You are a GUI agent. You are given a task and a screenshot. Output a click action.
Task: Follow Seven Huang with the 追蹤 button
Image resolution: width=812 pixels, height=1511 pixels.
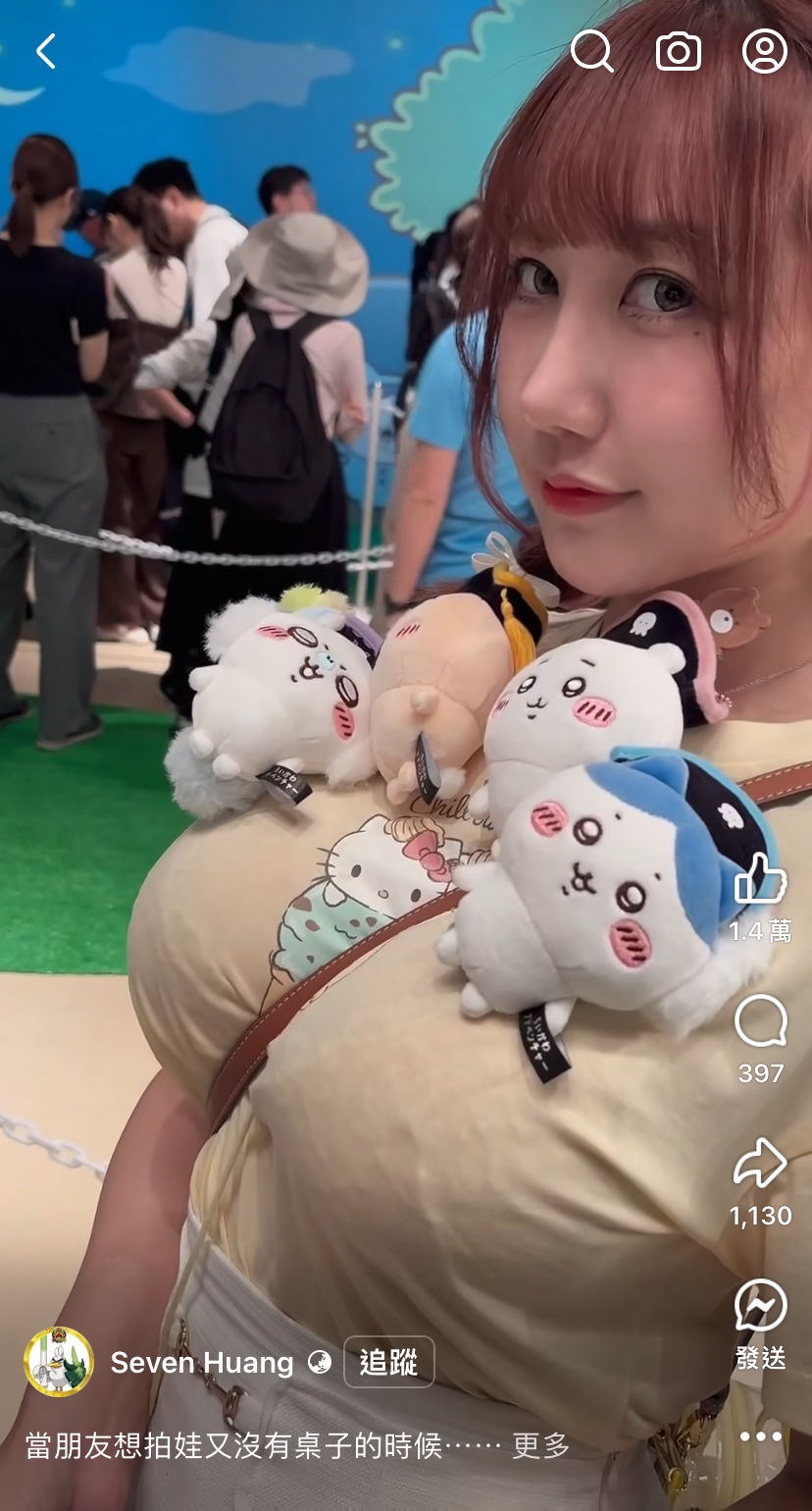click(x=388, y=1362)
